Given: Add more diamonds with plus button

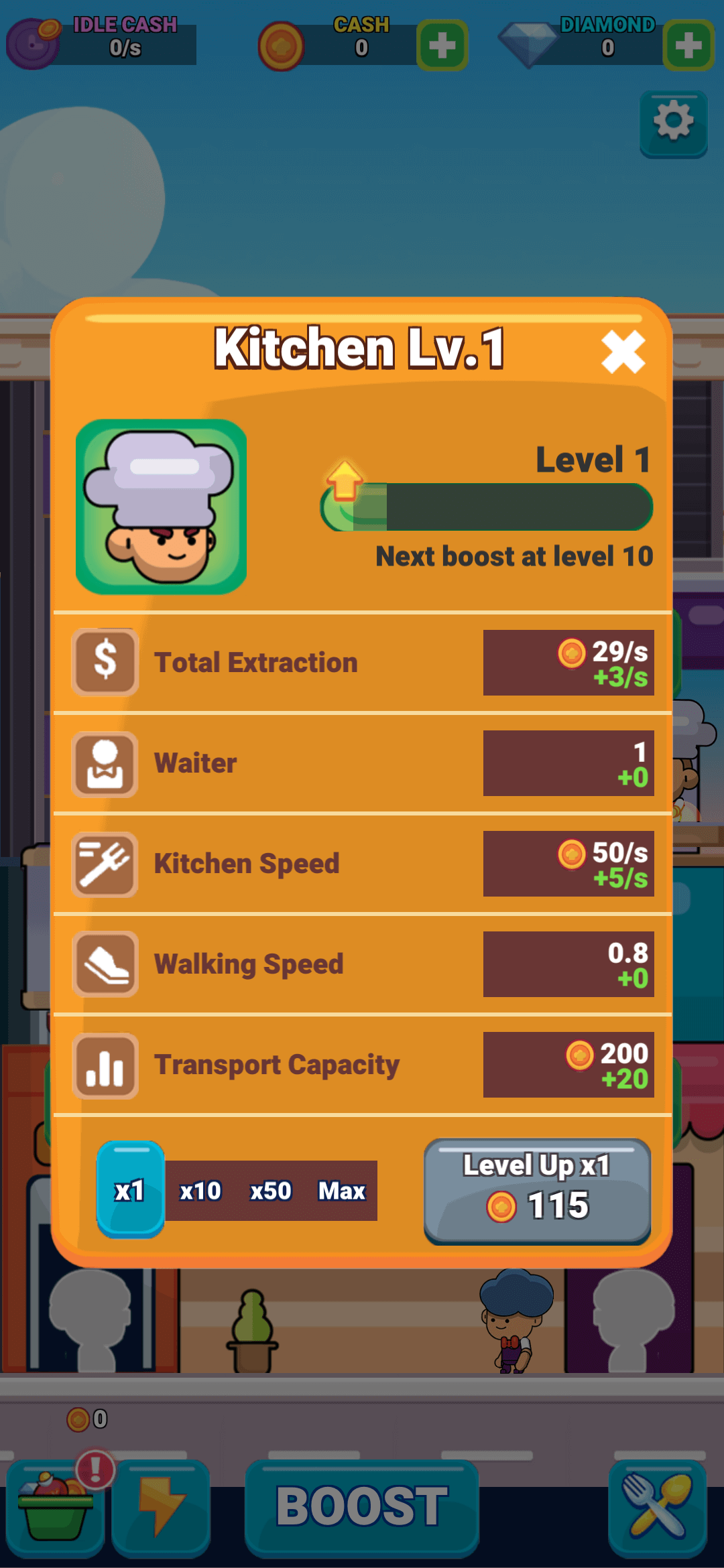Looking at the screenshot, I should (x=688, y=46).
